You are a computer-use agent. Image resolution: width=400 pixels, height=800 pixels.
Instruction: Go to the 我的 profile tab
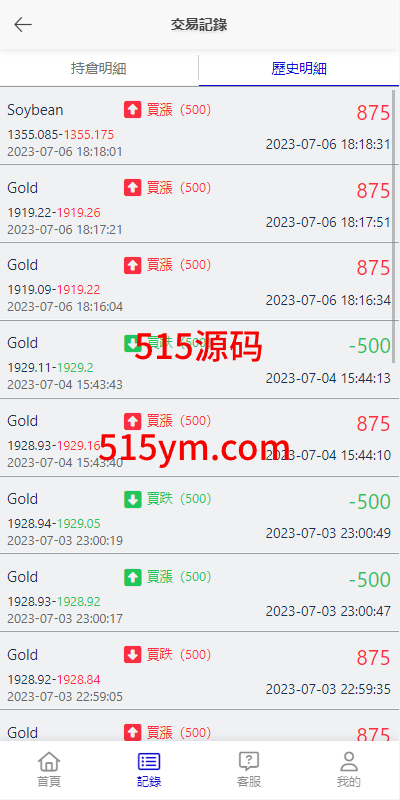point(349,769)
